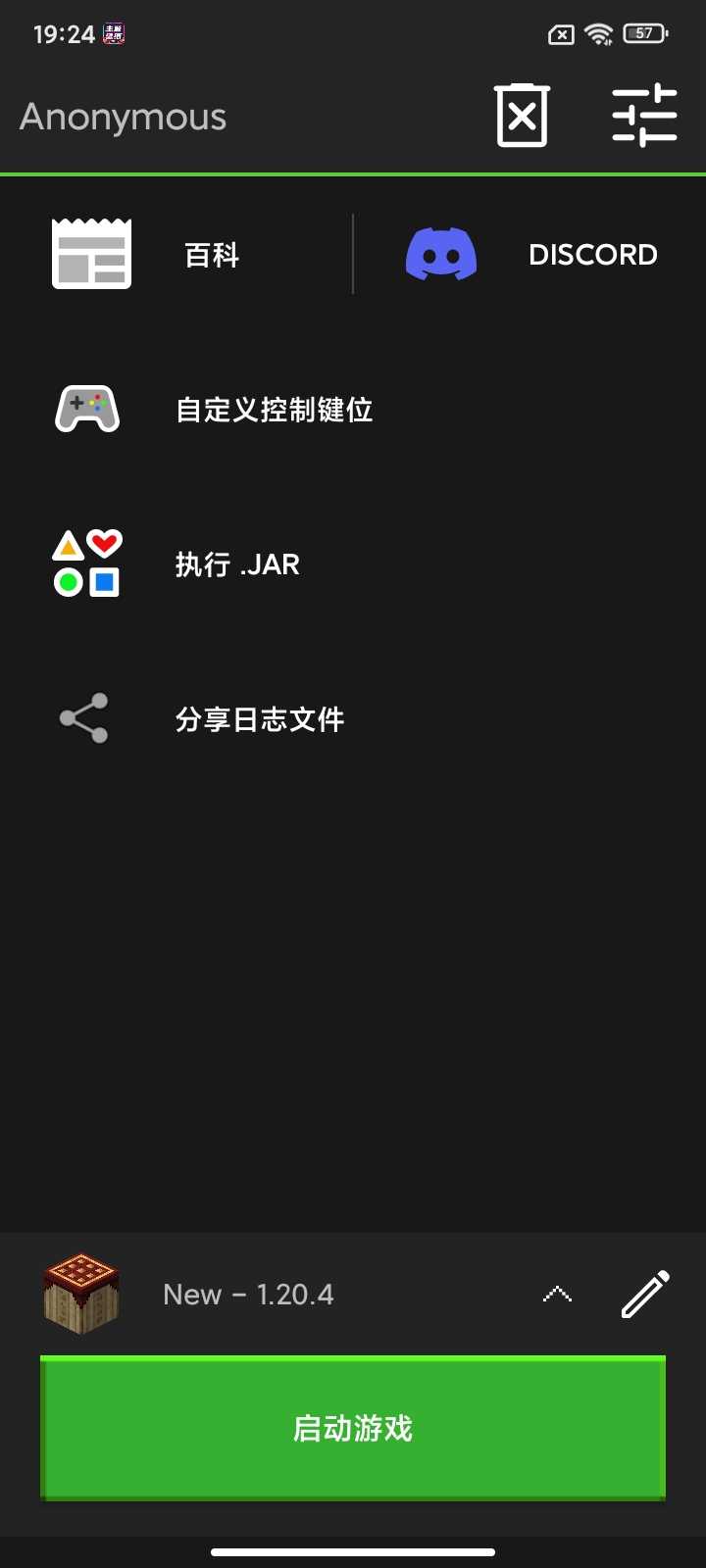
Task: Open the settings sliders icon
Action: coord(644,116)
